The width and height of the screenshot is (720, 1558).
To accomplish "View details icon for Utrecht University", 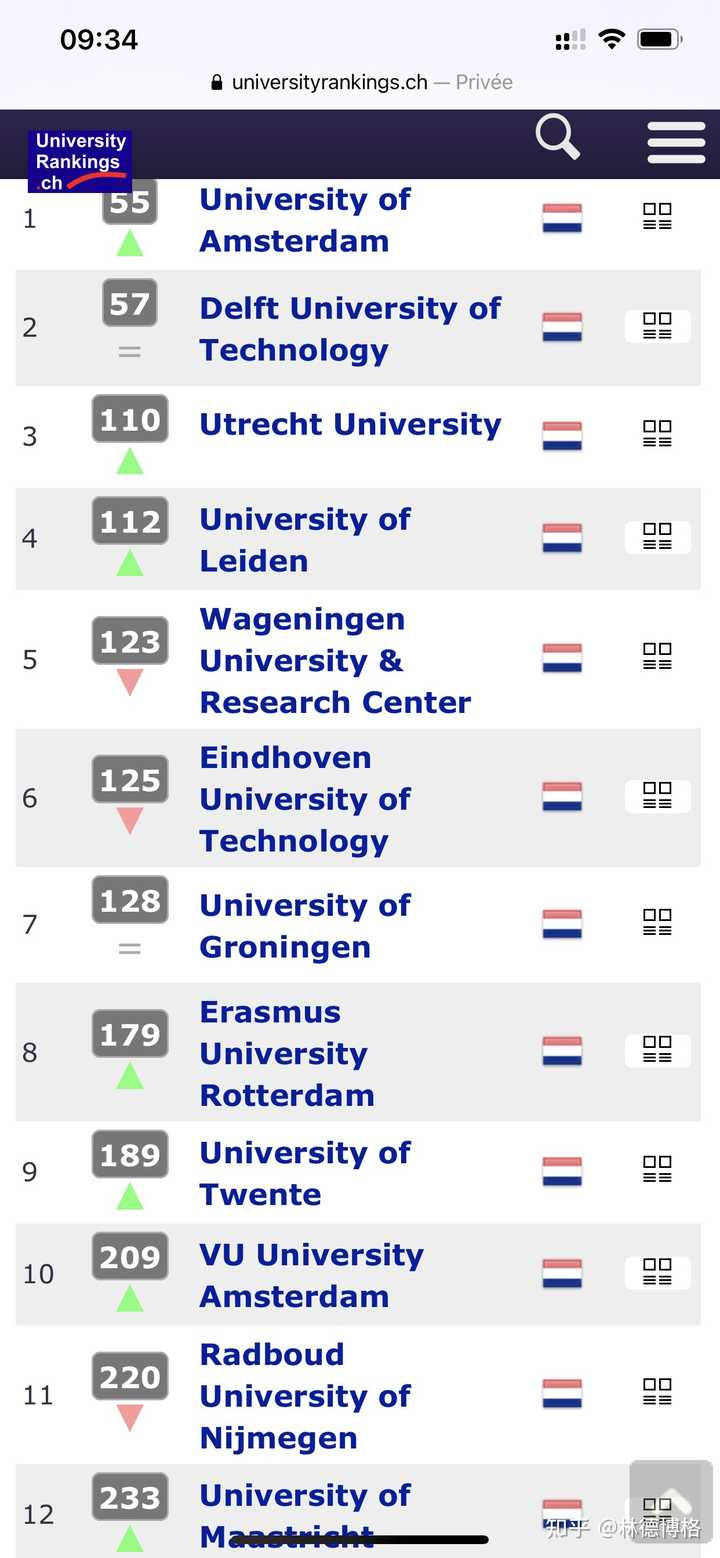I will coord(657,434).
